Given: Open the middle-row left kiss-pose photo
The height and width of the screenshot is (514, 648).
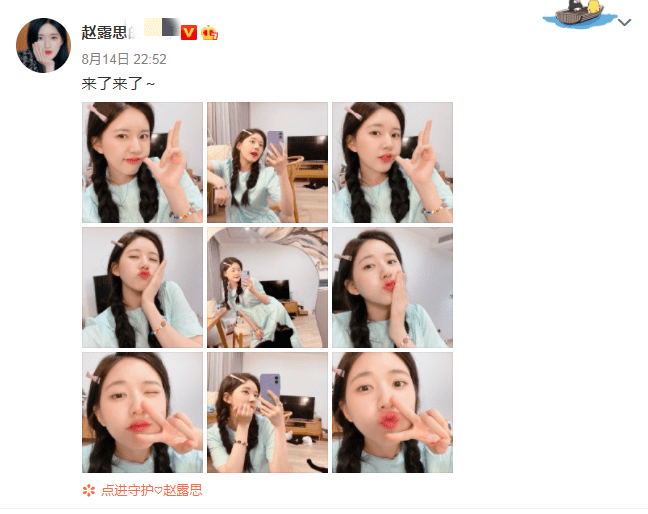Looking at the screenshot, I should pyautogui.click(x=142, y=287).
